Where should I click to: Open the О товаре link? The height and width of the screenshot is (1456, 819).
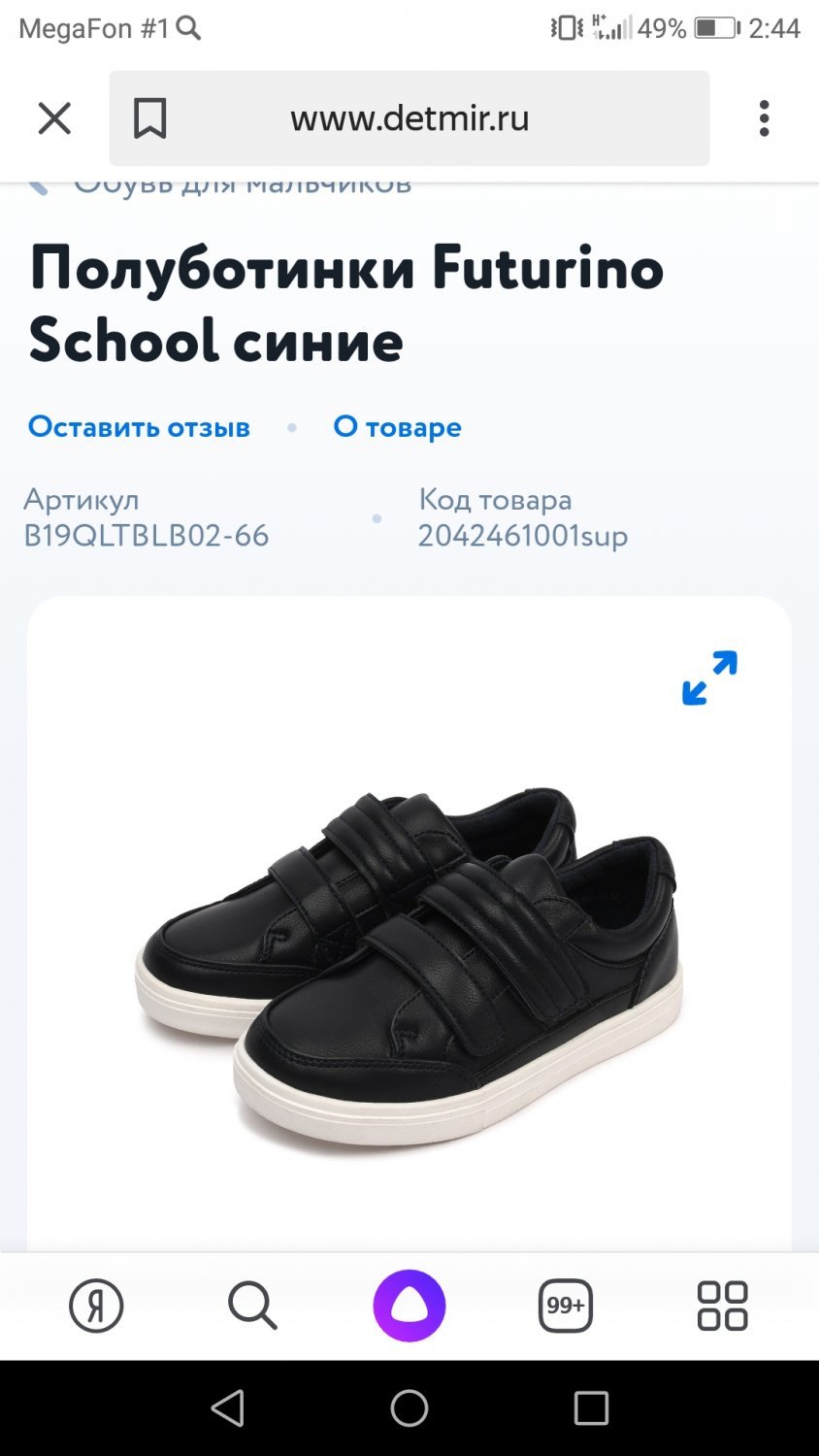(397, 426)
